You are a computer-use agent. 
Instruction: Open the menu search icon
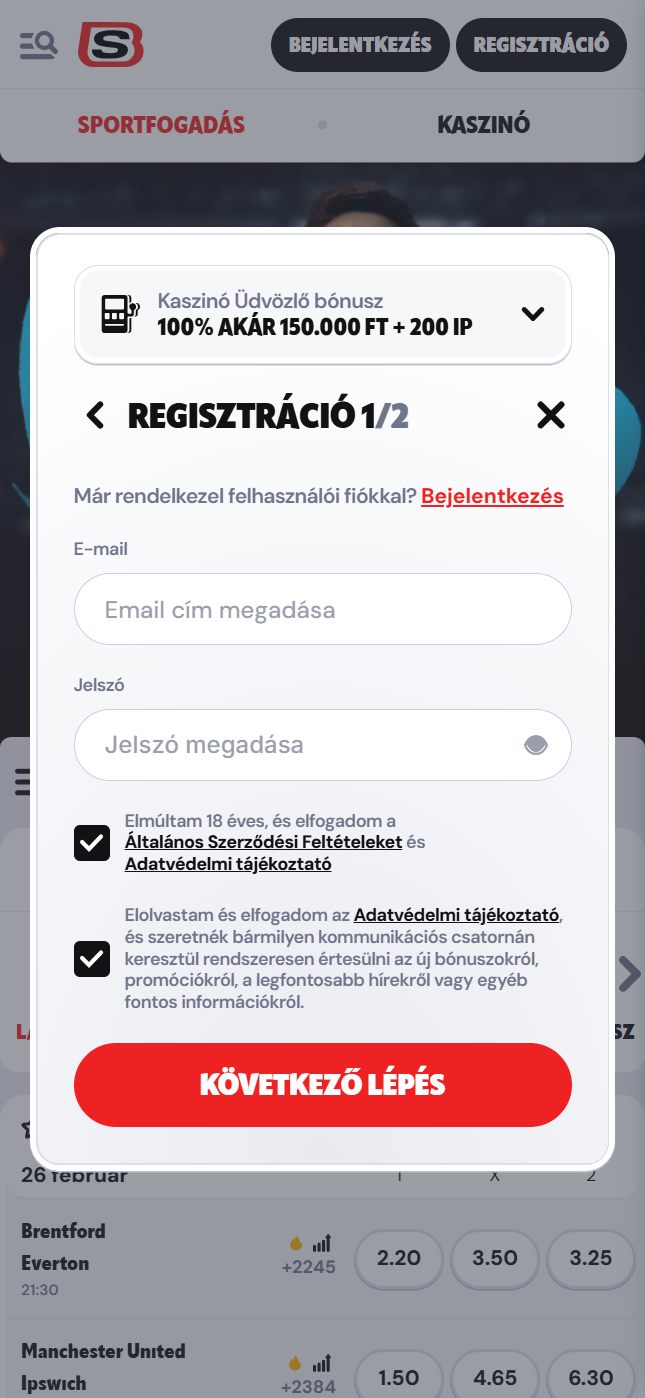pyautogui.click(x=39, y=45)
